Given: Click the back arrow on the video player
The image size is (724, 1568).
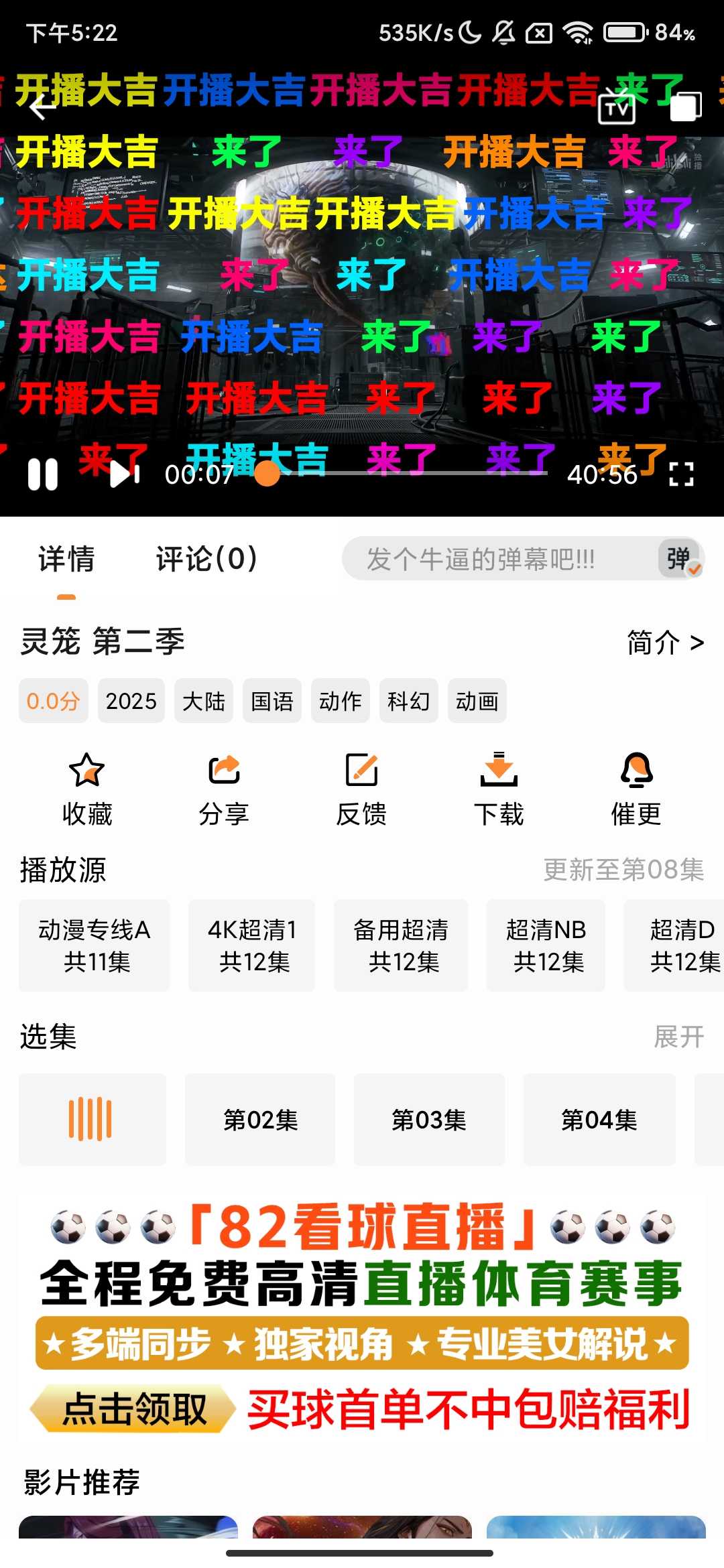Looking at the screenshot, I should click(42, 107).
